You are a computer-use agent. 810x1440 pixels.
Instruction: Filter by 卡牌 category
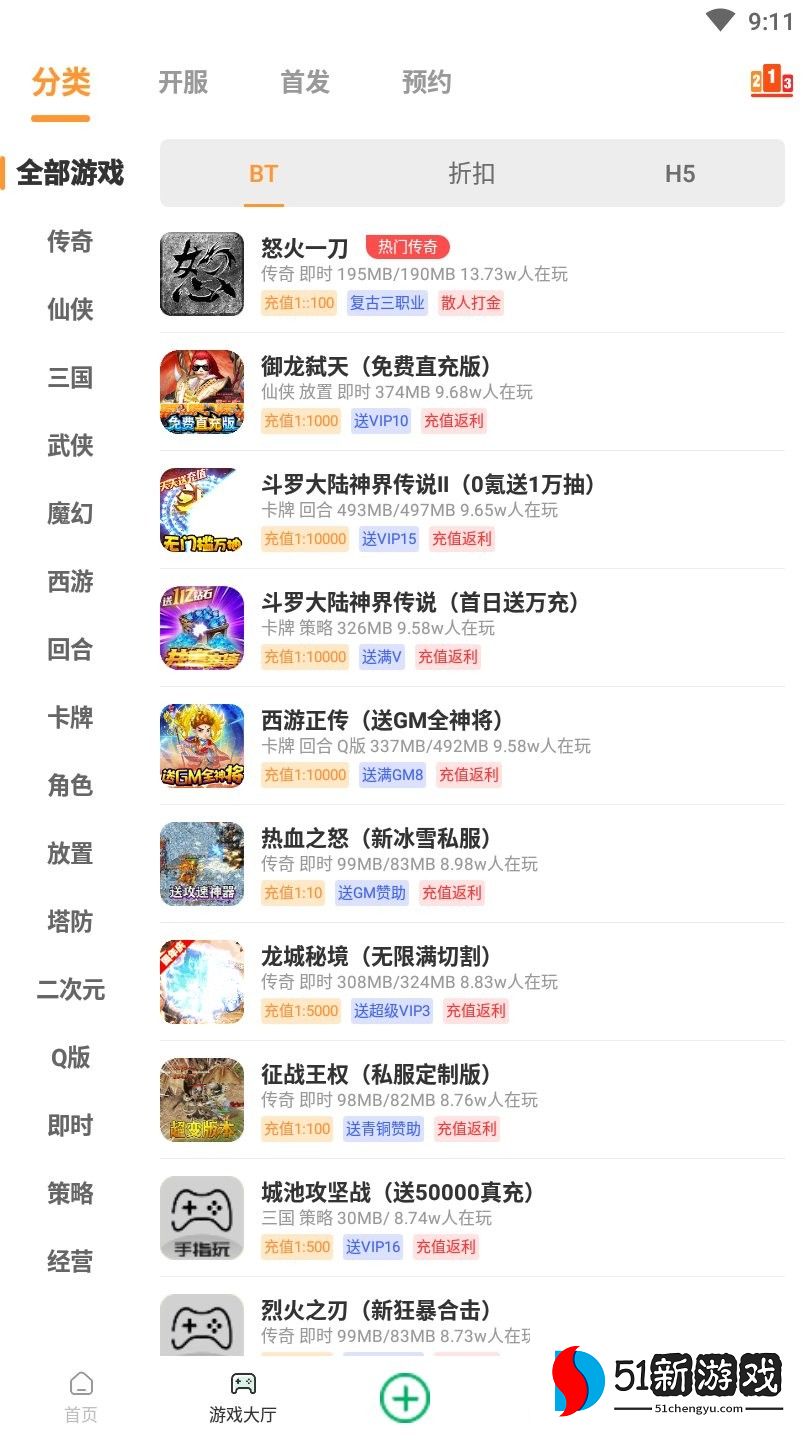pos(70,718)
